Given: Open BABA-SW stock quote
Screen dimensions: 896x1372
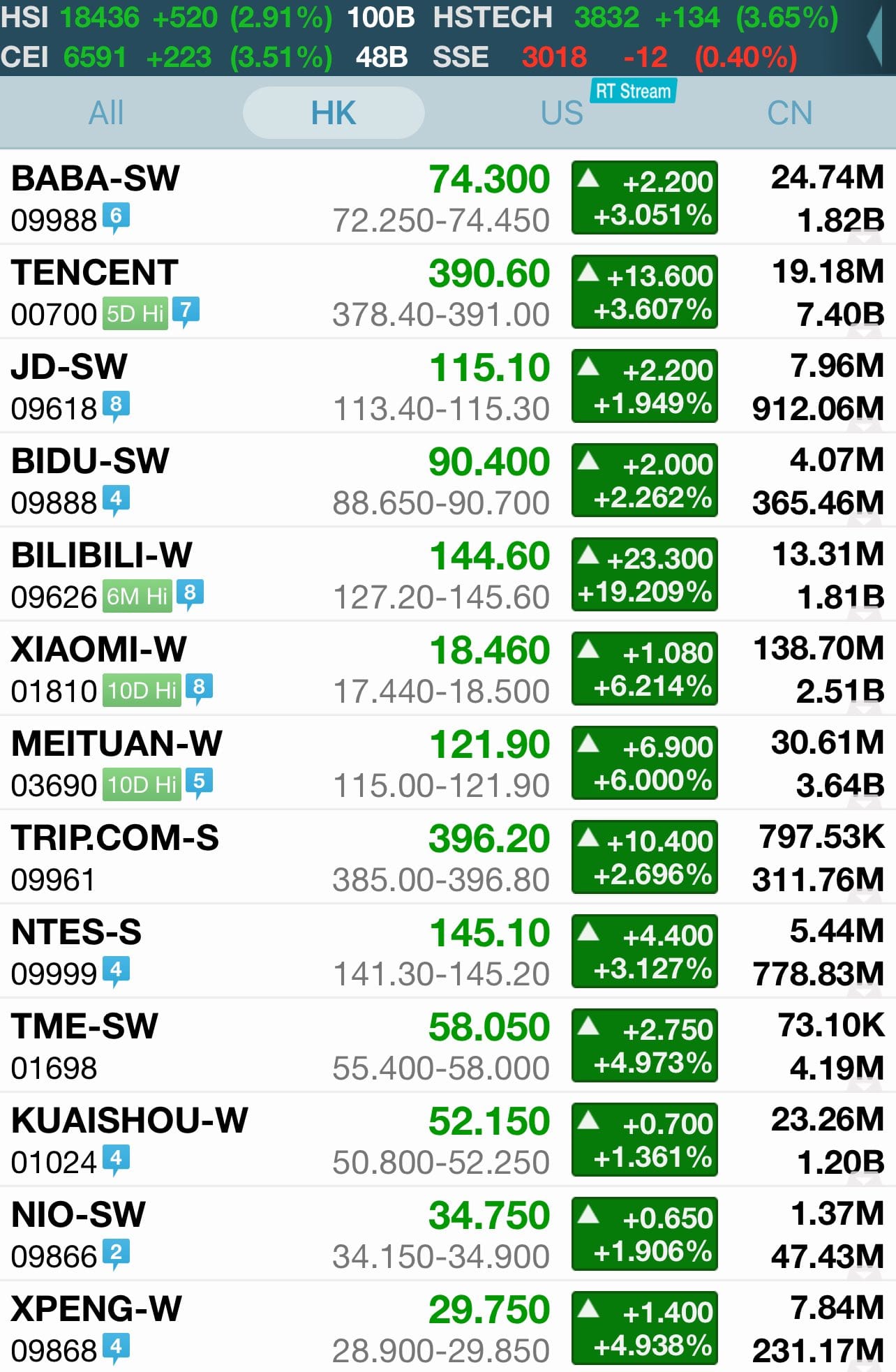Looking at the screenshot, I should click(x=96, y=179).
